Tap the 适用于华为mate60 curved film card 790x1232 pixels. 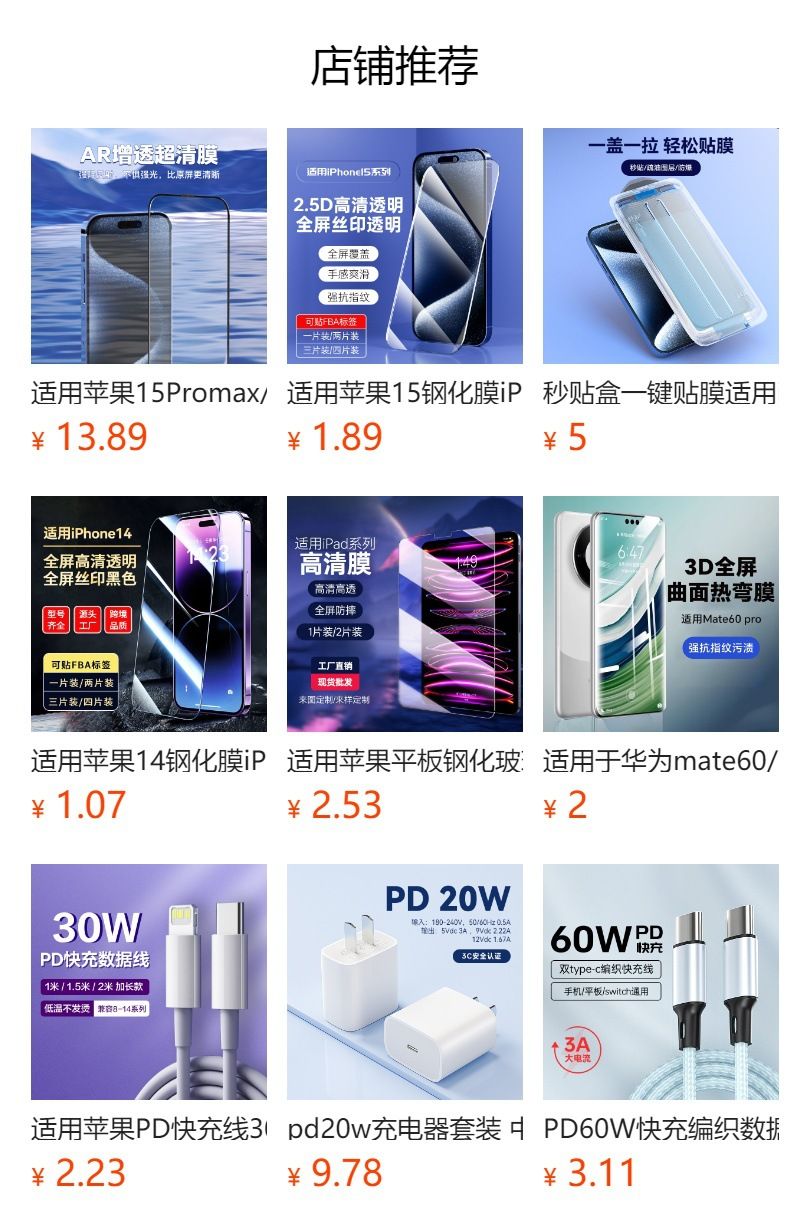pyautogui.click(x=661, y=614)
